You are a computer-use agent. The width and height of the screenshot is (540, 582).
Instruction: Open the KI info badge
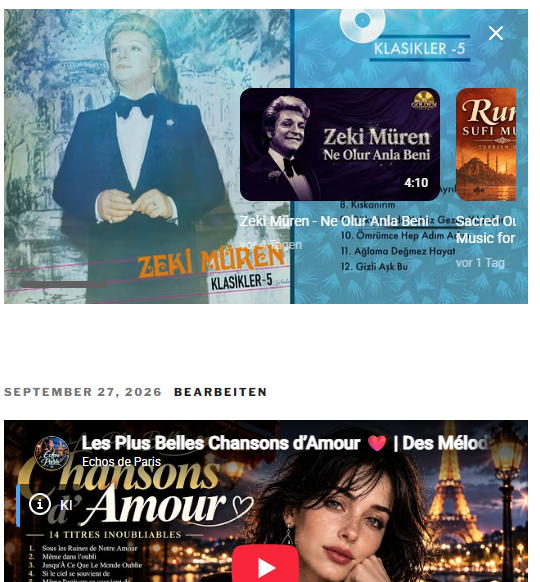[50, 505]
